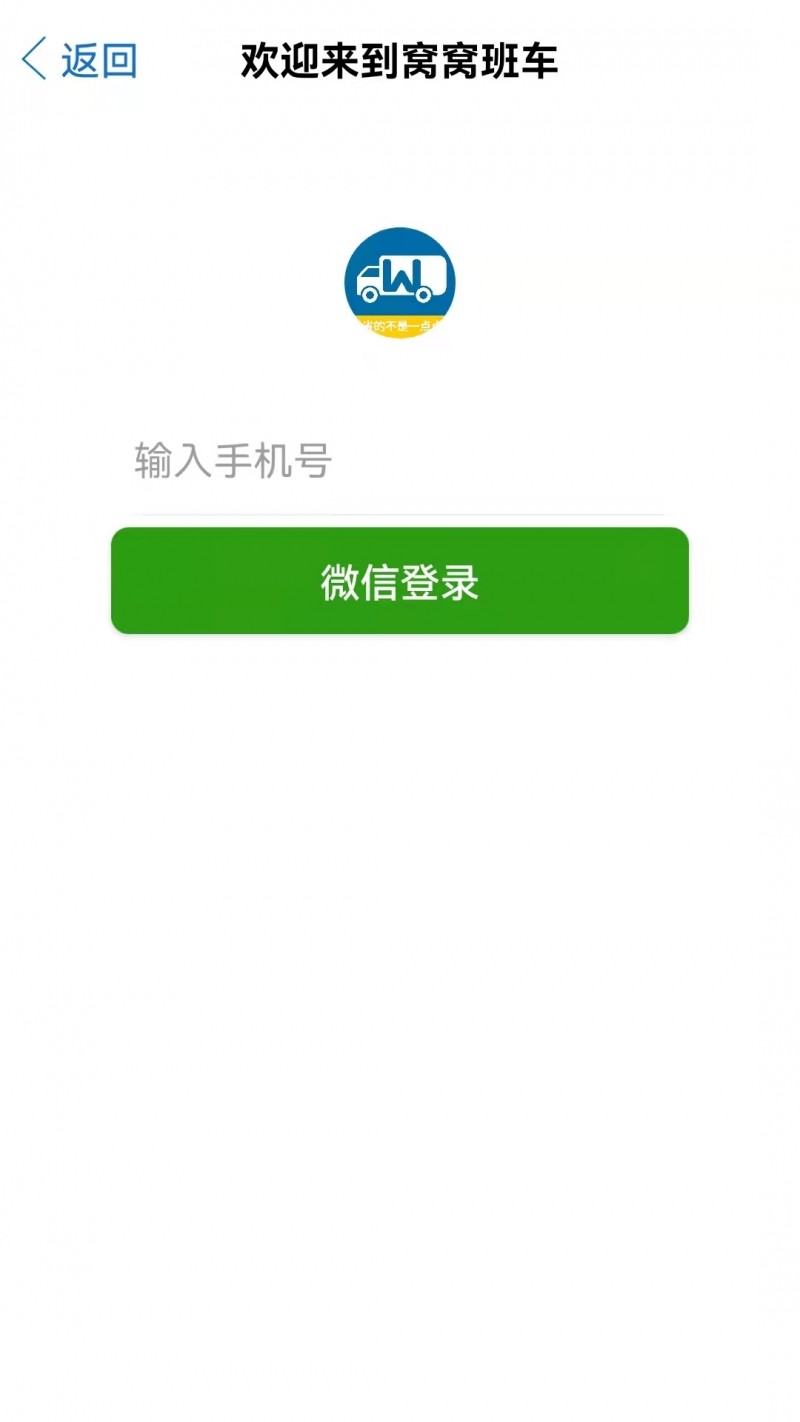Tap WeChat login to sign in
Viewport: 800px width, 1422px height.
coord(399,581)
